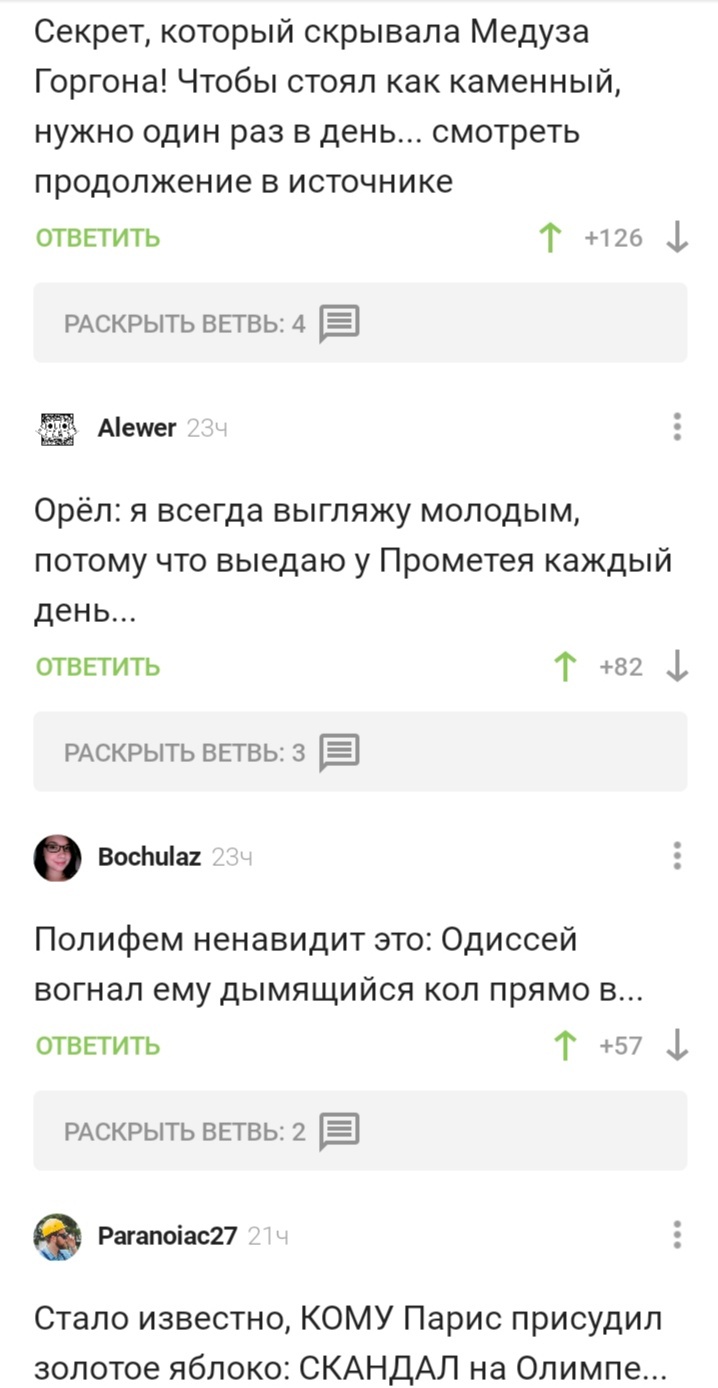Downvote Bochulaz's comment

677,1046
